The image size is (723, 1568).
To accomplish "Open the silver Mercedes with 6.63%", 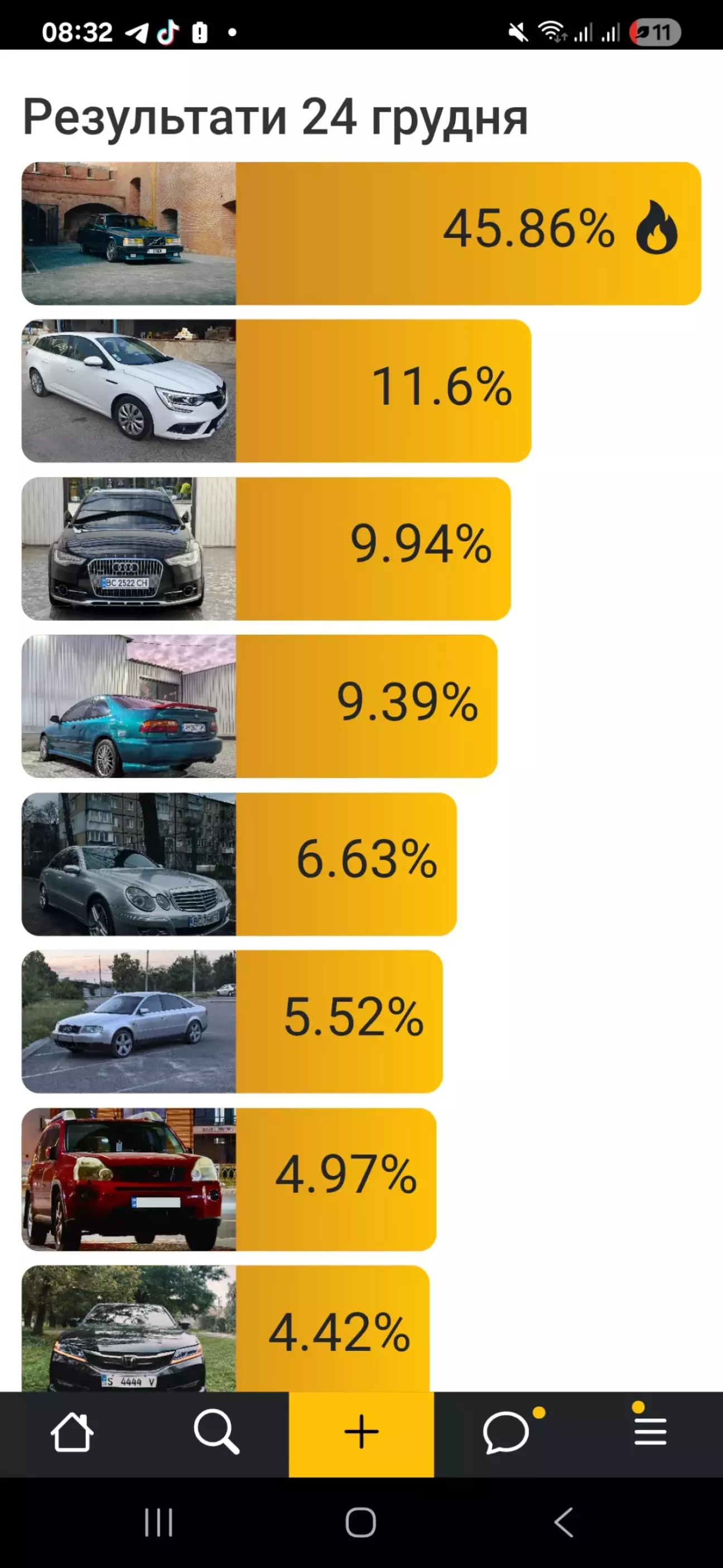I will [239, 864].
